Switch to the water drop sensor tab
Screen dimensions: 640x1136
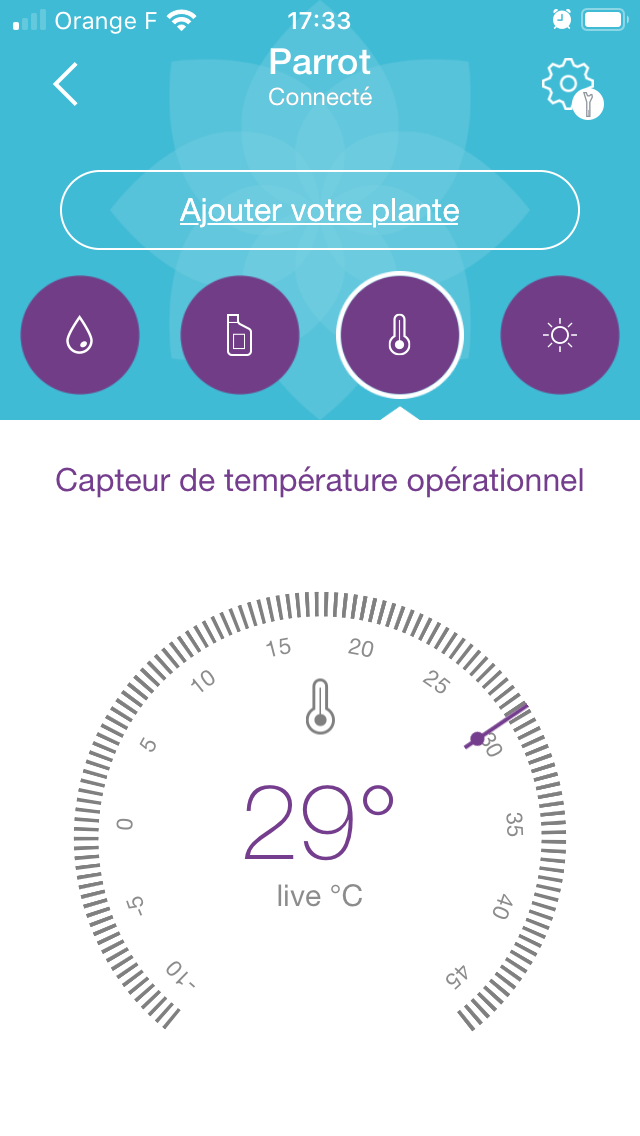80,335
